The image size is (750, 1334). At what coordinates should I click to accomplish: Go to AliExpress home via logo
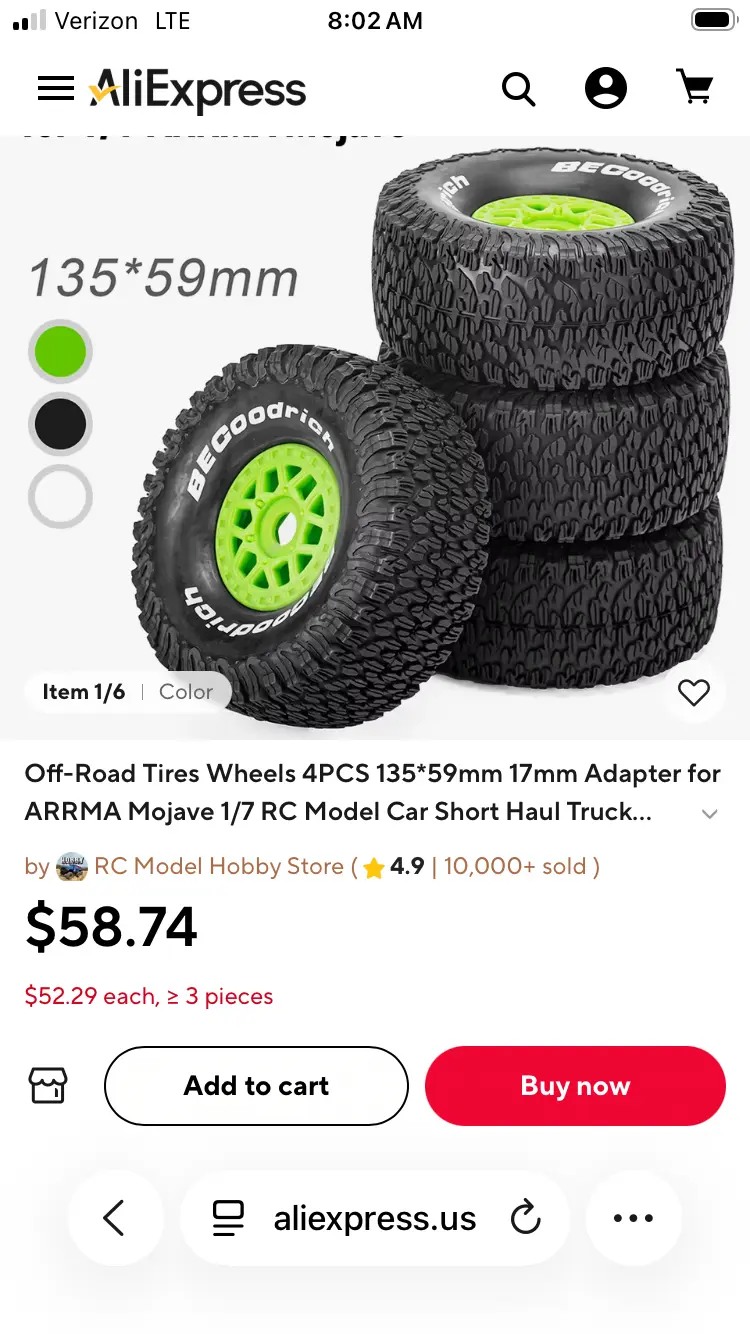click(x=198, y=90)
